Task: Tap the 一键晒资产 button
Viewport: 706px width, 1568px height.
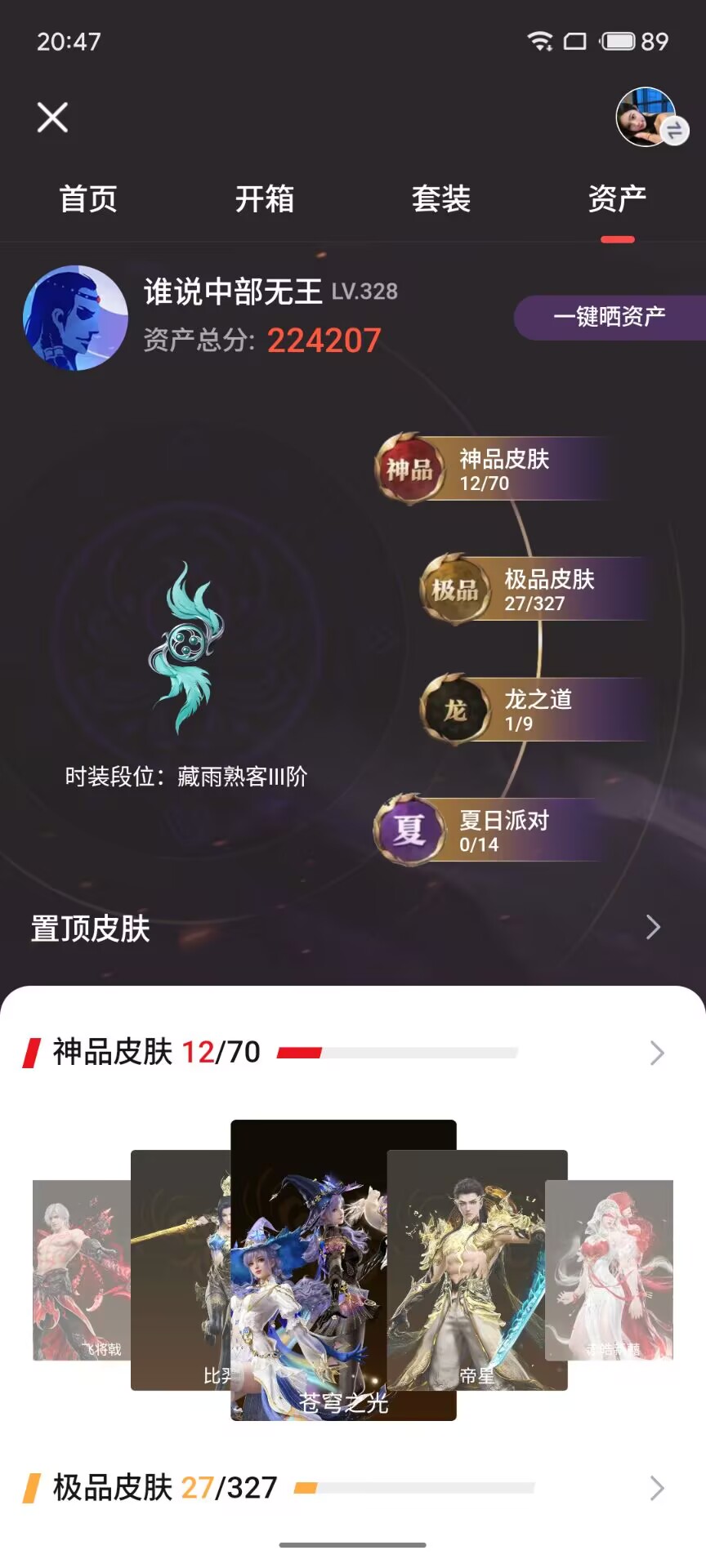Action: pos(610,317)
